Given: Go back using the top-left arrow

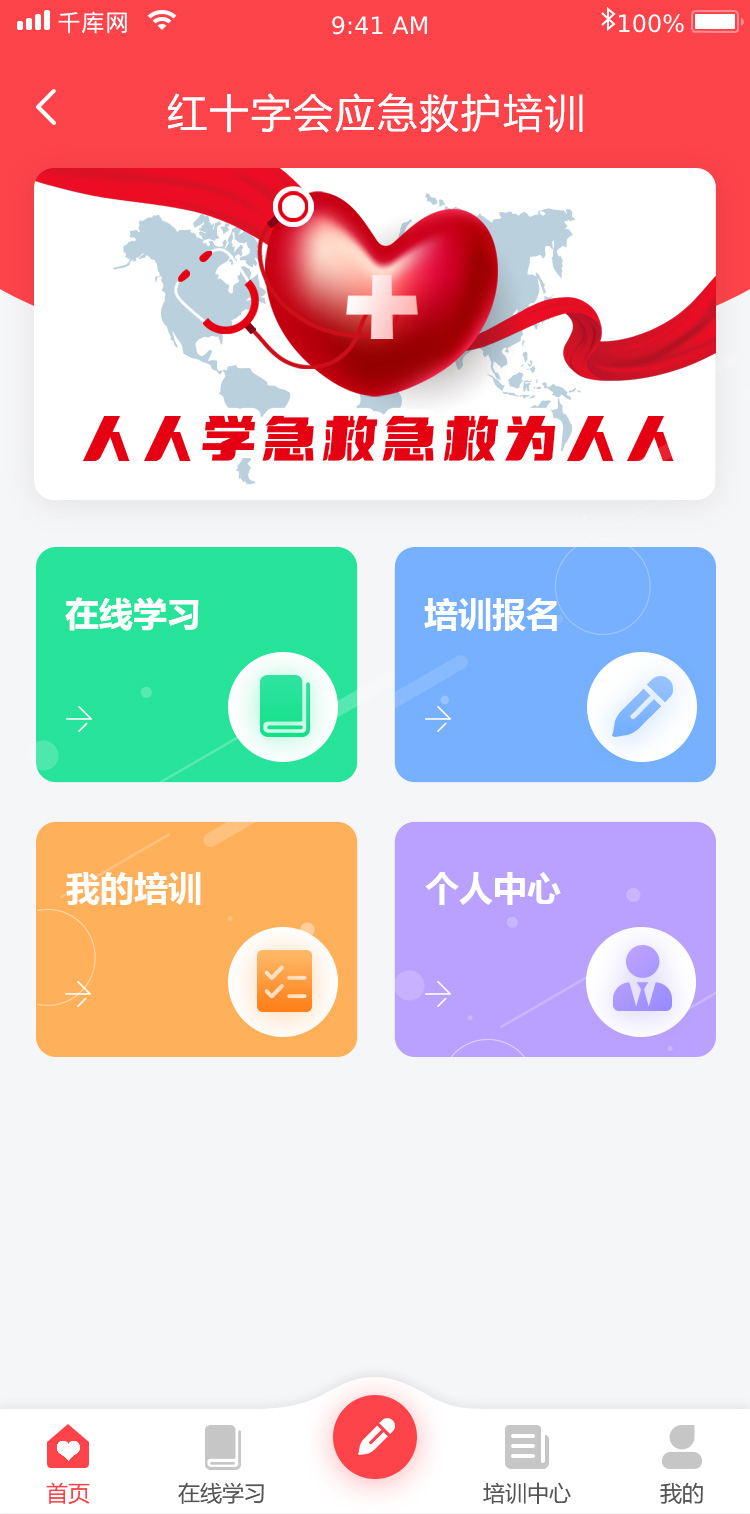Looking at the screenshot, I should click(46, 108).
